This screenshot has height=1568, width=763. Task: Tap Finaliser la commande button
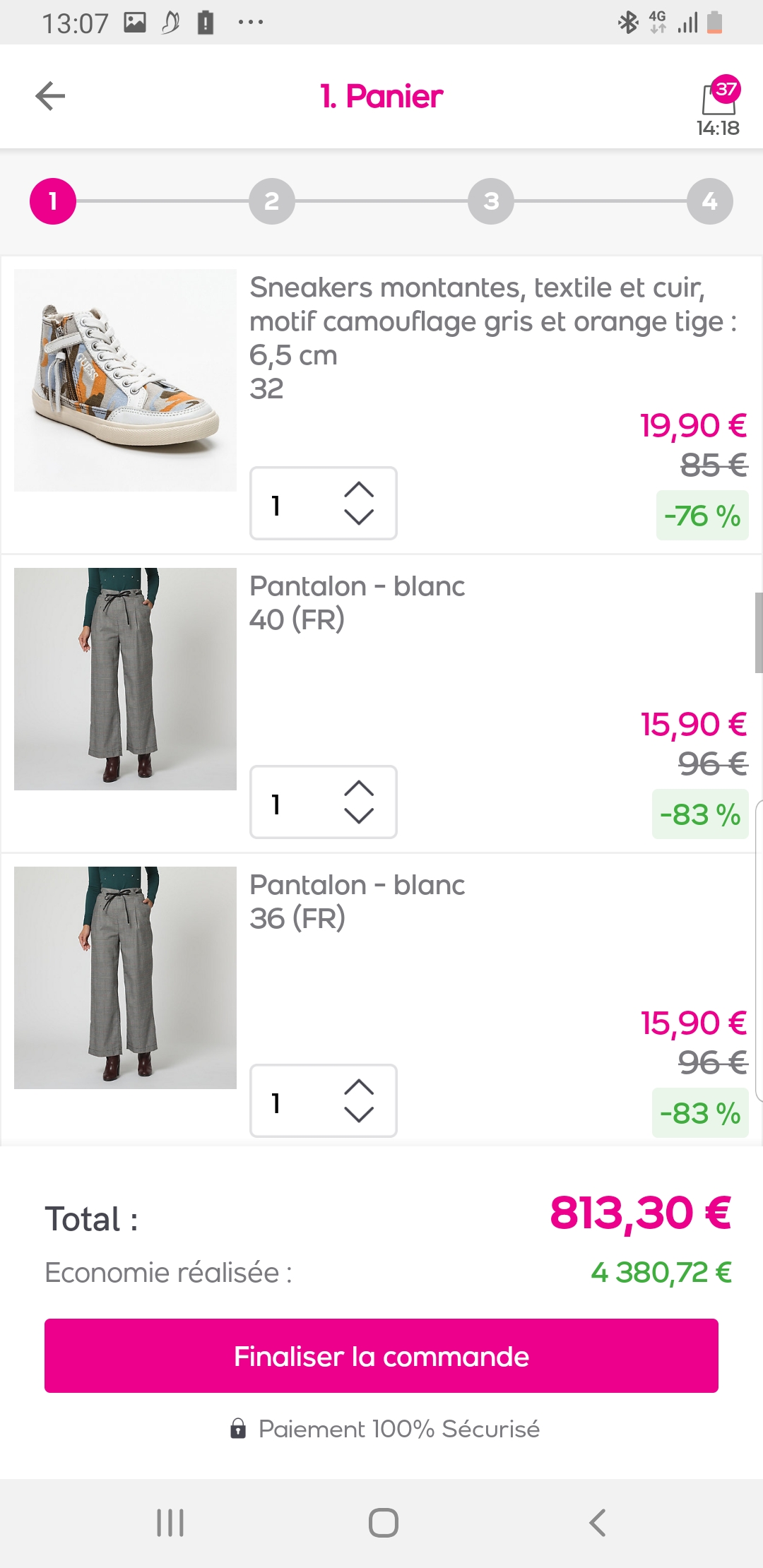[381, 1356]
